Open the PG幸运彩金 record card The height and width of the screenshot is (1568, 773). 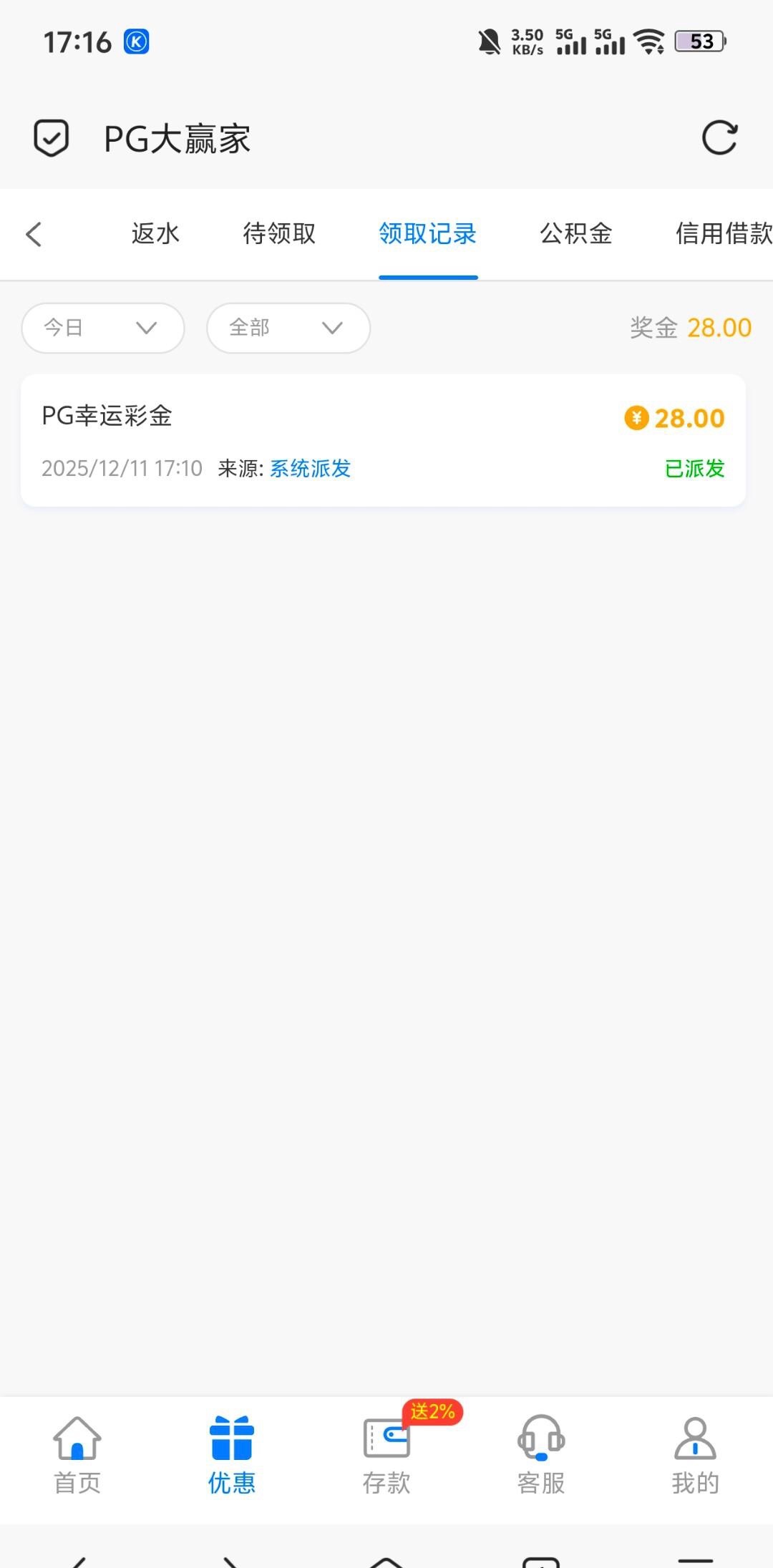pos(383,440)
